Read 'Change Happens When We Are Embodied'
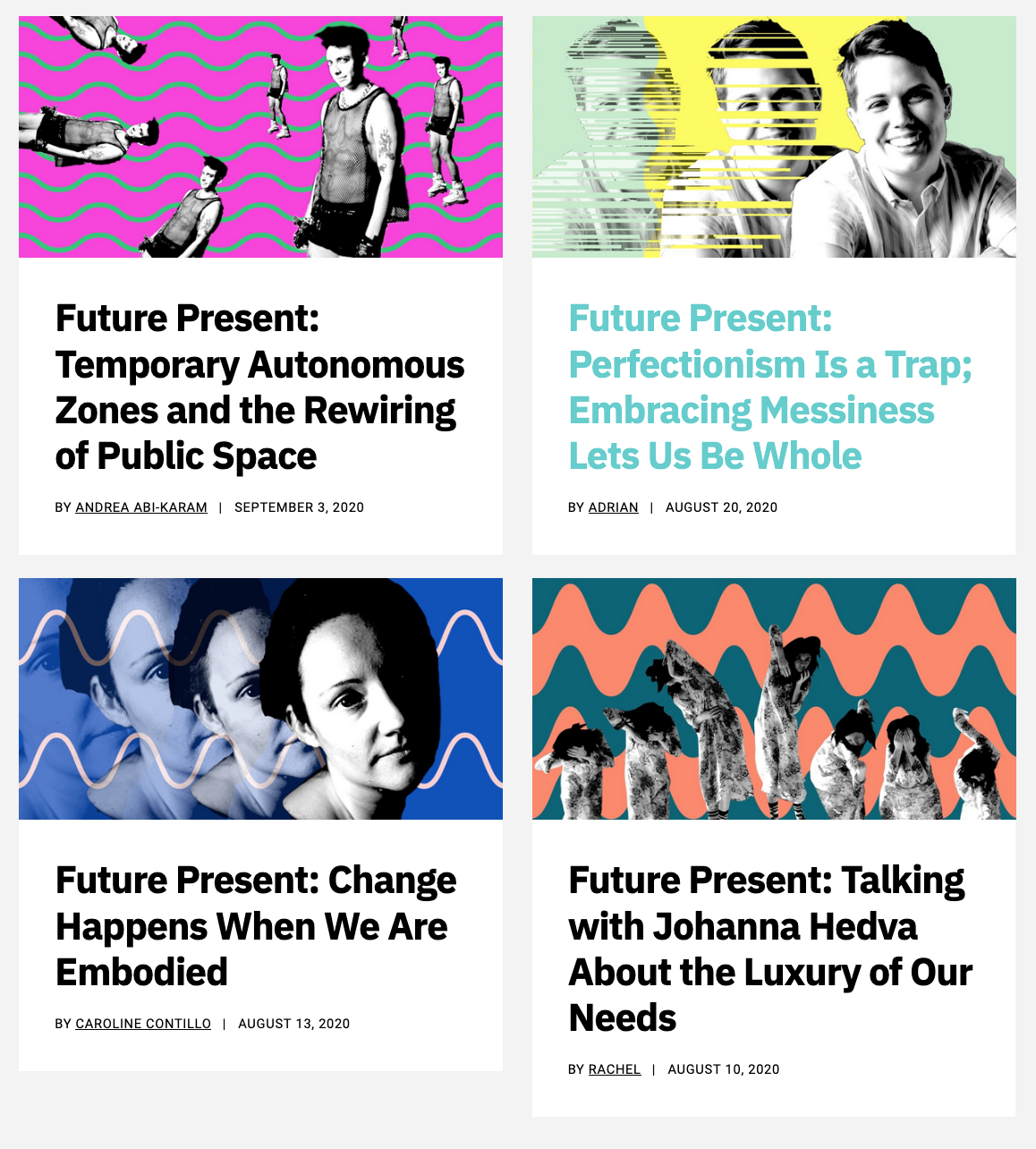 tap(256, 926)
